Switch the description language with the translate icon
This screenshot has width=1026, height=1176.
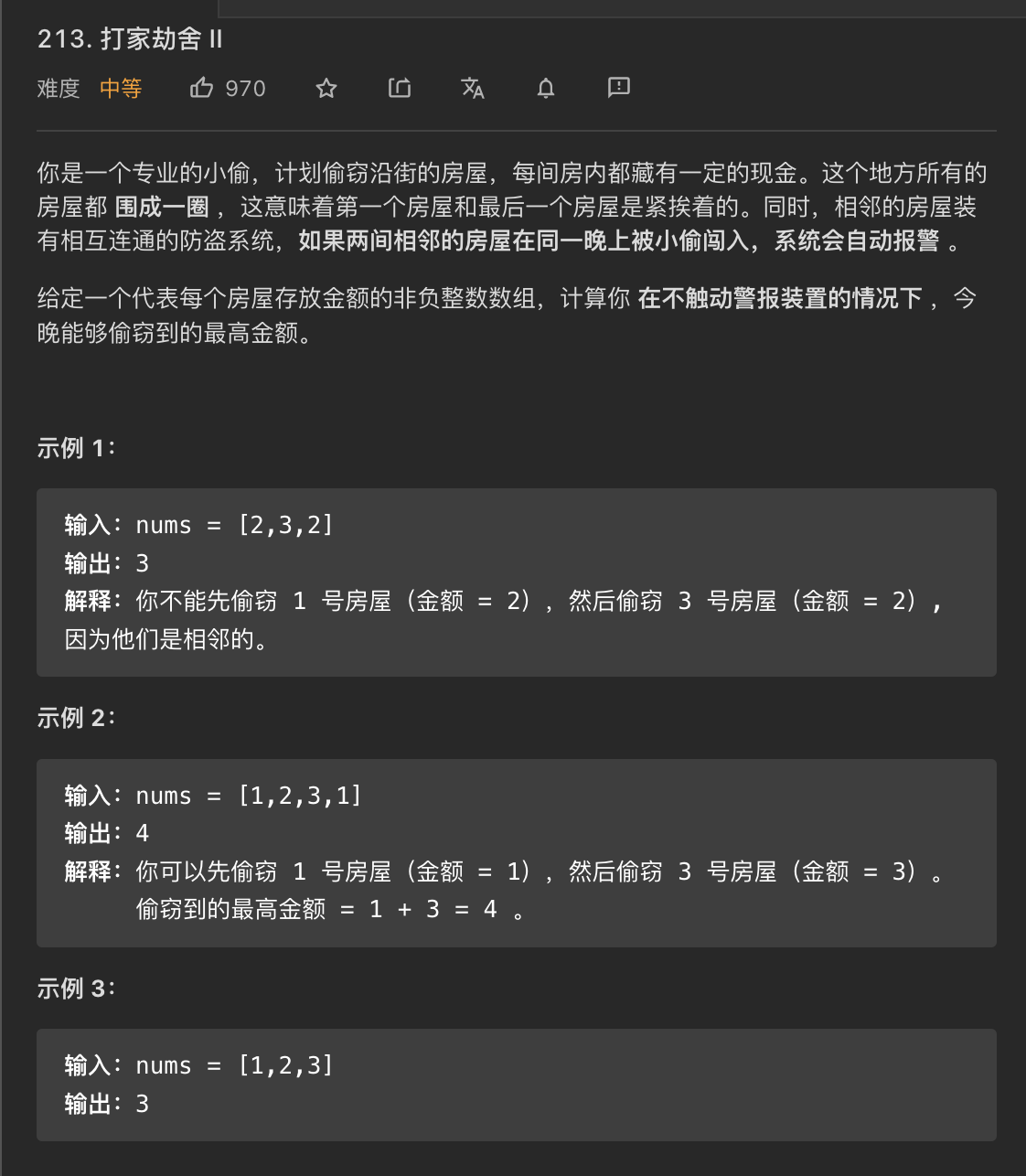473,88
